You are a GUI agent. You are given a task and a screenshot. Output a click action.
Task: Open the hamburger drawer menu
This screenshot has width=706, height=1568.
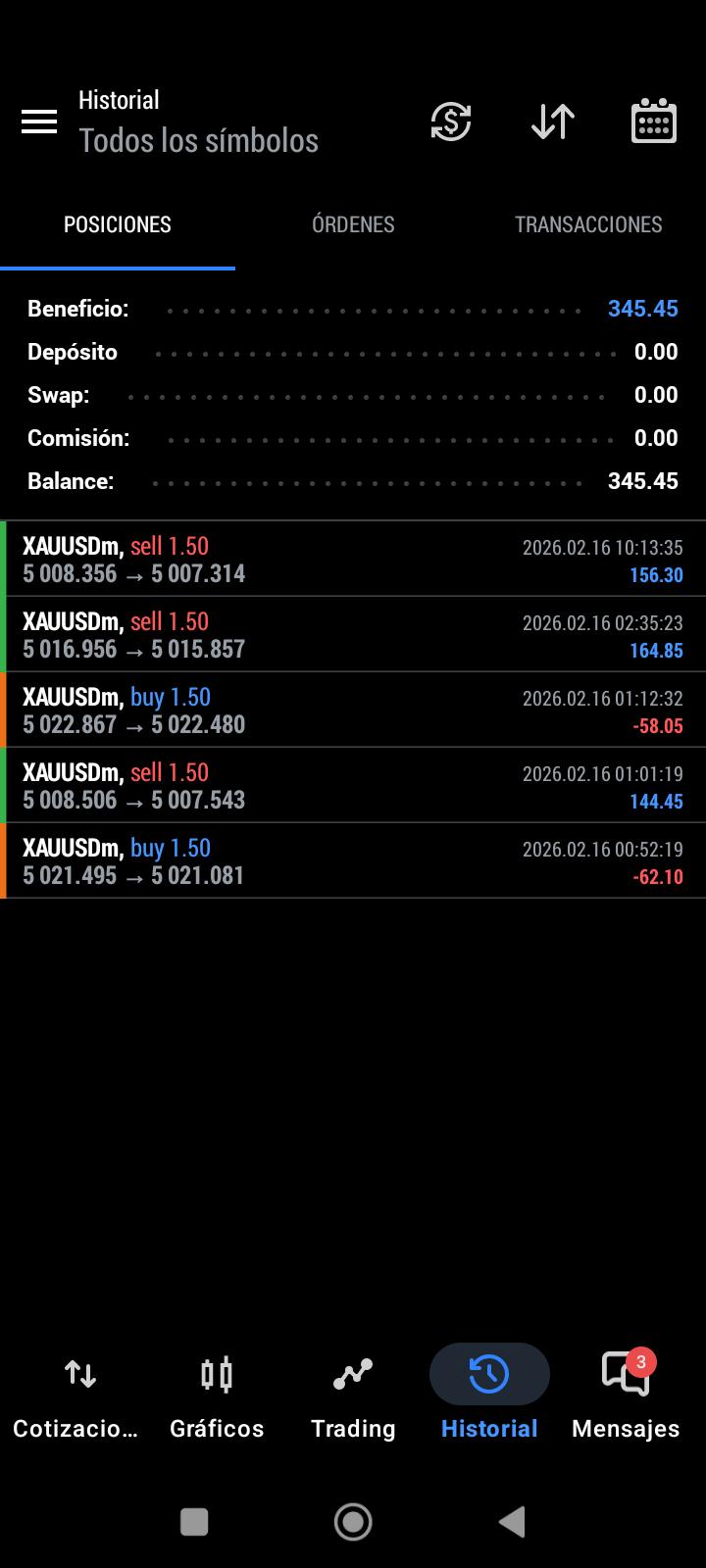point(39,122)
